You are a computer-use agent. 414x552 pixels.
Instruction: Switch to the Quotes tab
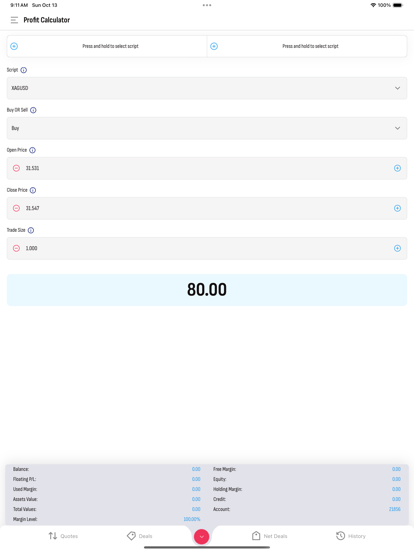pyautogui.click(x=63, y=536)
